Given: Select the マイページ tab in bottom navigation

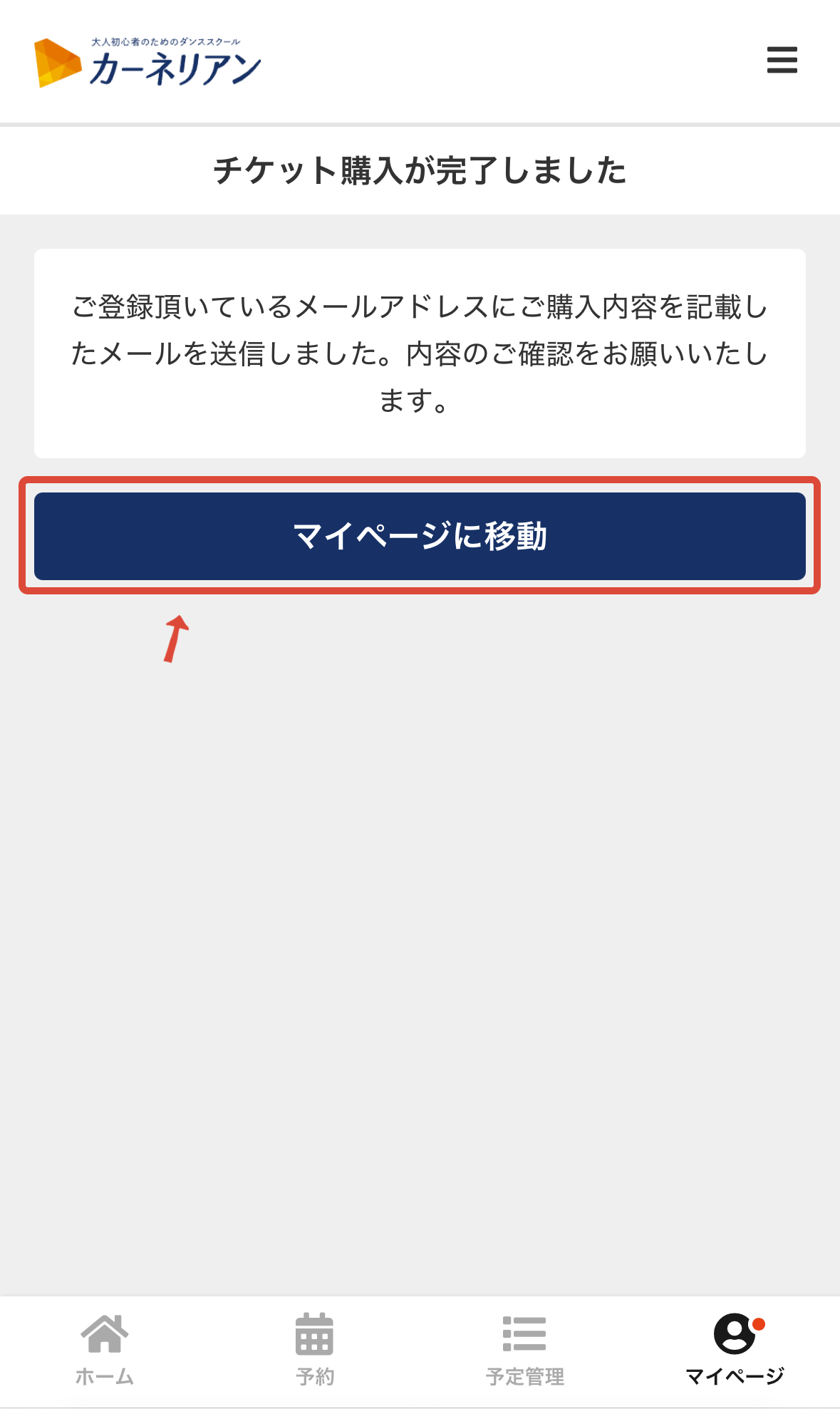Looking at the screenshot, I should coord(735,1351).
